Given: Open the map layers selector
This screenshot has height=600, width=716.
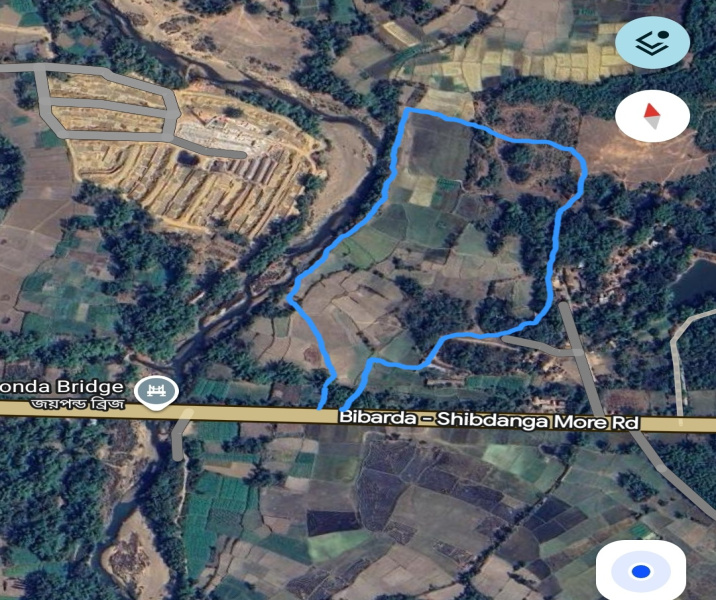Looking at the screenshot, I should (652, 43).
